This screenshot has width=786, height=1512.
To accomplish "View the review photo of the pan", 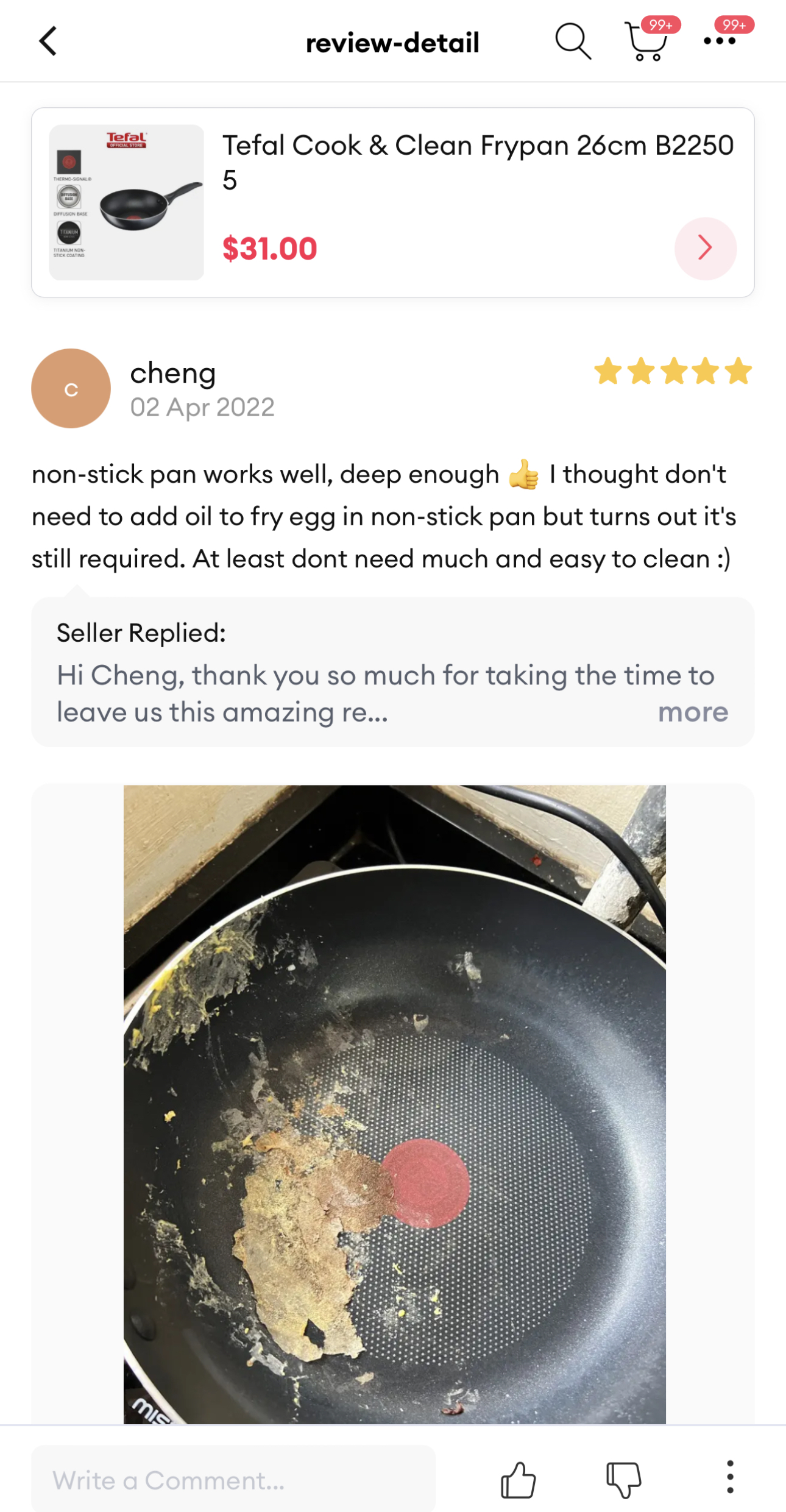I will coord(394,1103).
